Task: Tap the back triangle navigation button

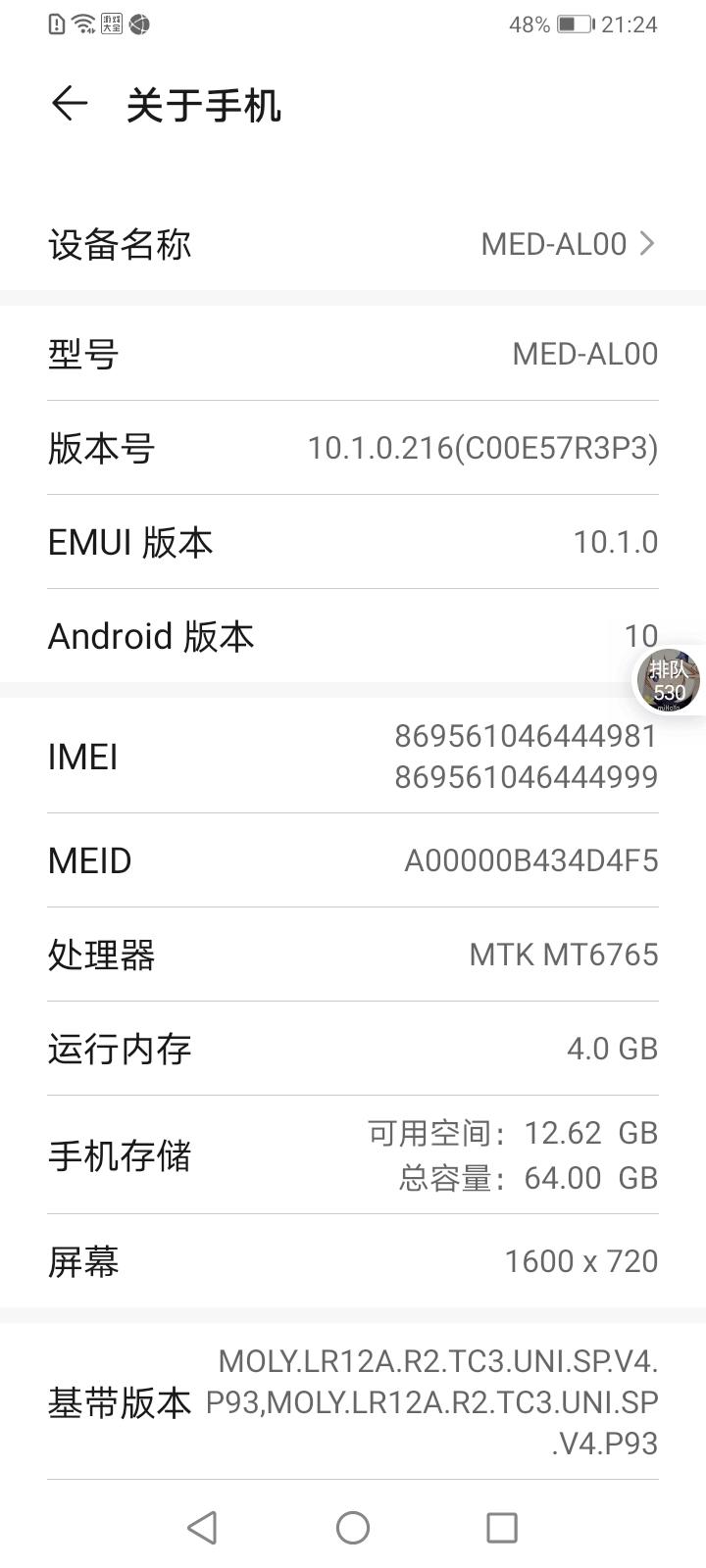Action: [x=201, y=1527]
